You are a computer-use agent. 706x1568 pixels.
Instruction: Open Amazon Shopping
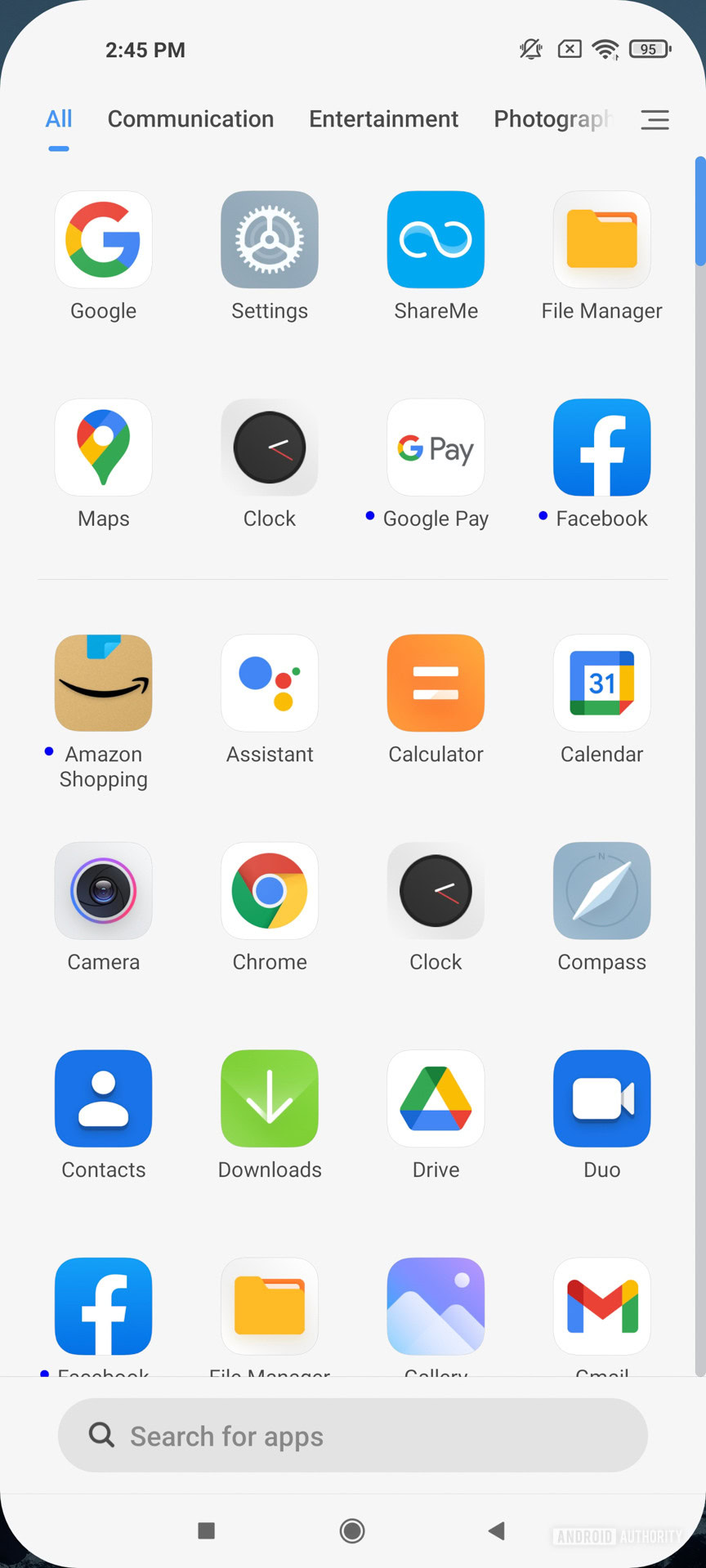pos(104,684)
